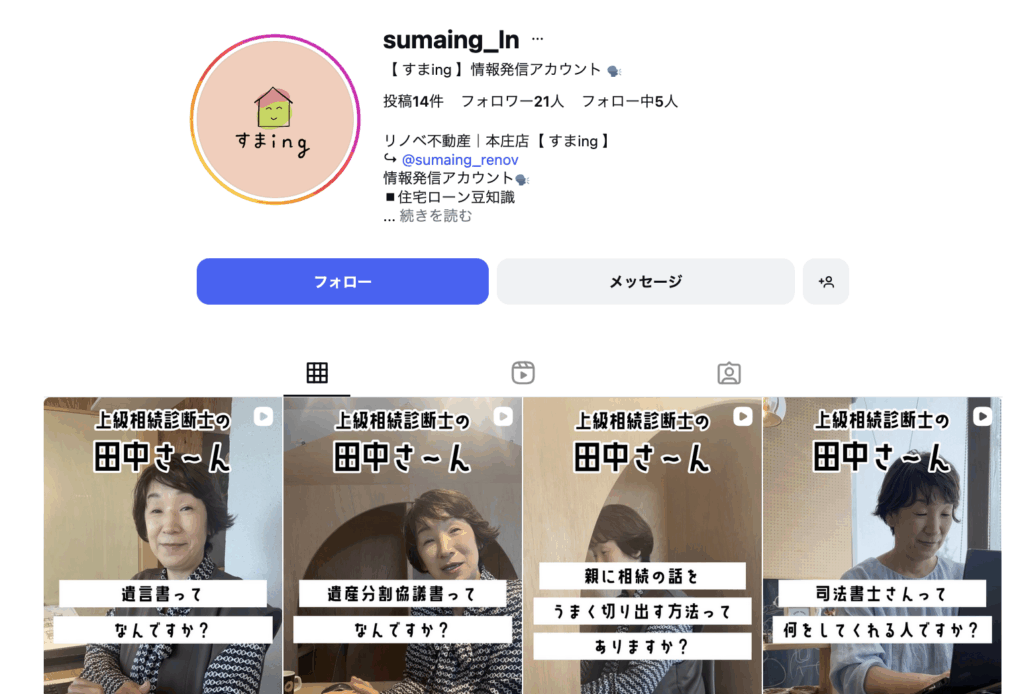Switch to the Reels tab
The width and height of the screenshot is (1024, 694).
point(523,373)
